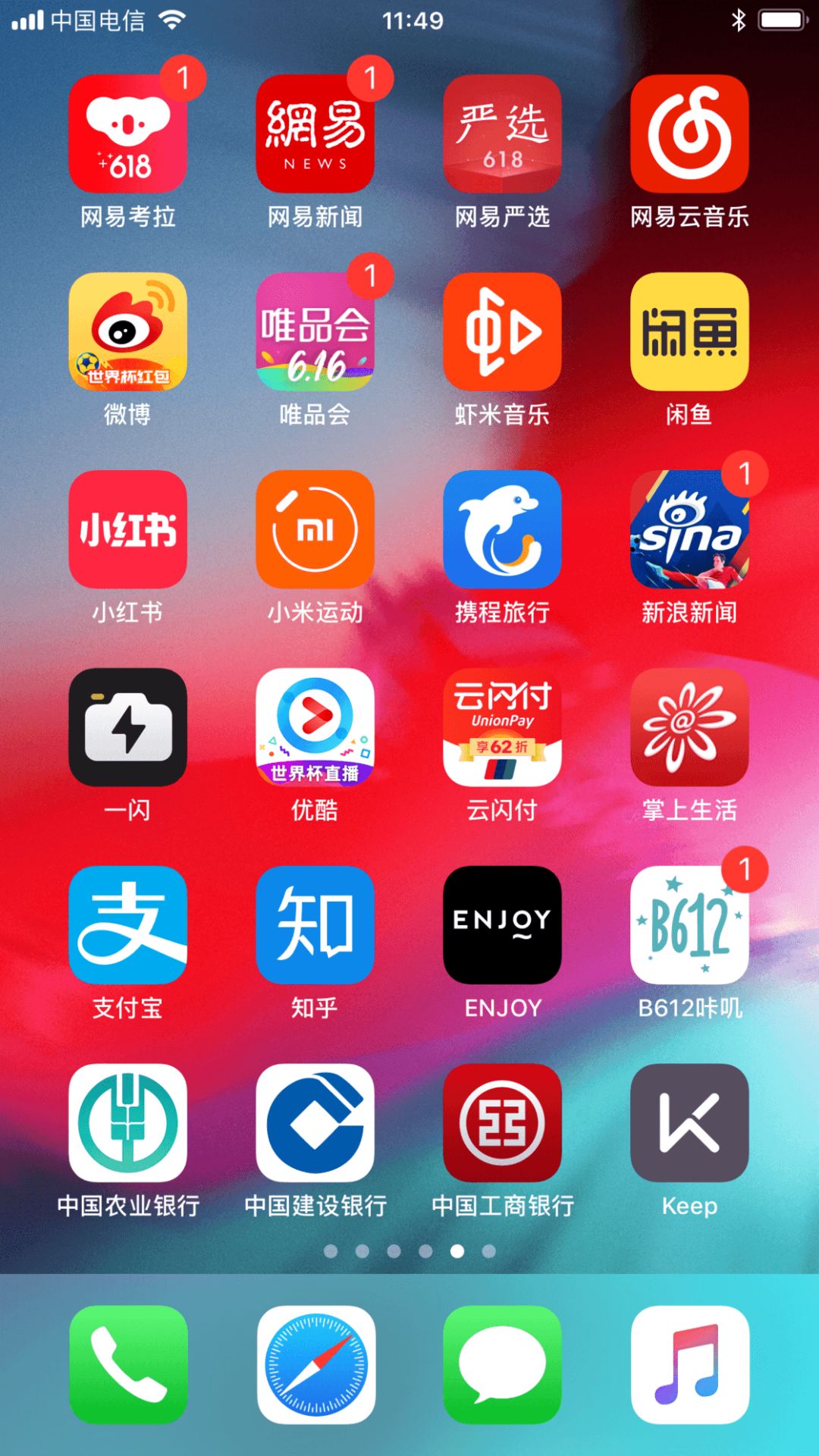Launch 网易新闻 news app
819x1456 pixels.
pyautogui.click(x=315, y=133)
